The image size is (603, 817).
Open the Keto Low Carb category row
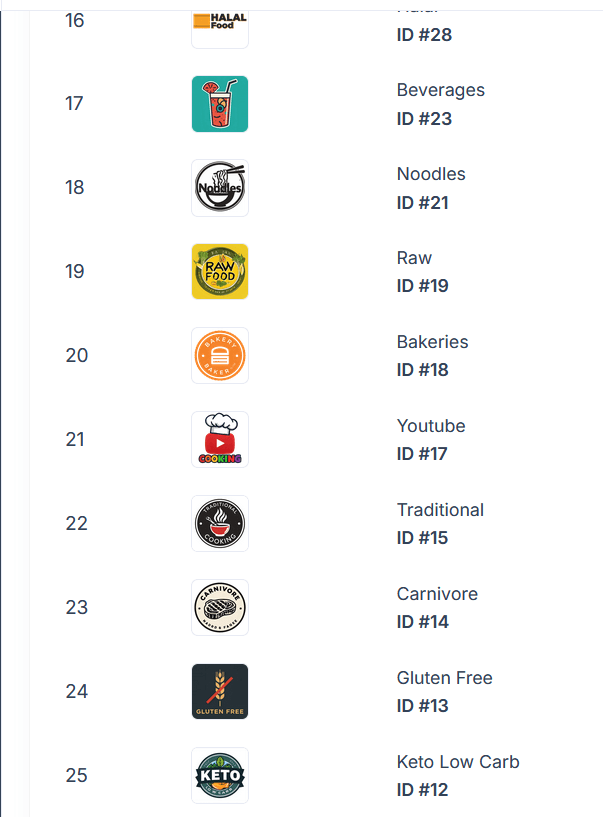[x=458, y=763]
